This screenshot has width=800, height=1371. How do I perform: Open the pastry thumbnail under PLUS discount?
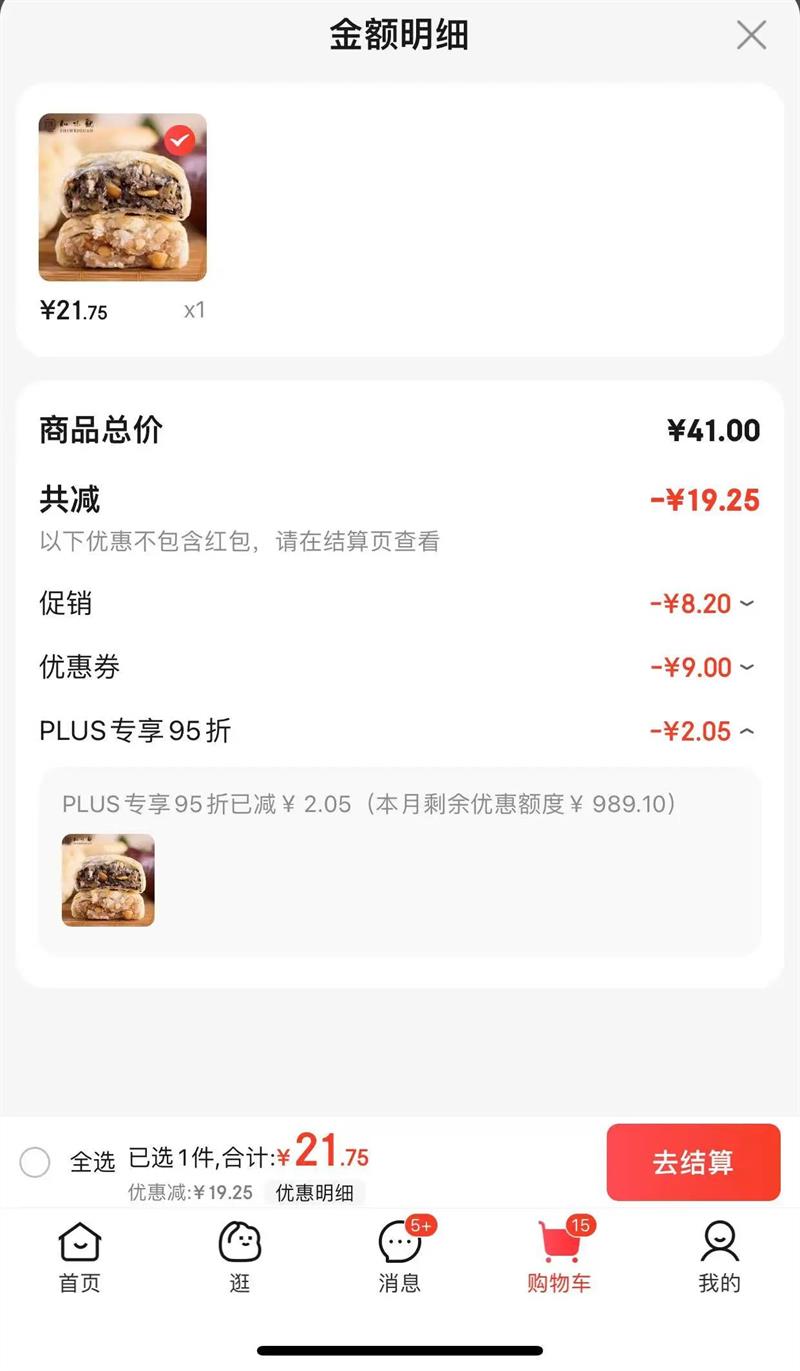108,880
